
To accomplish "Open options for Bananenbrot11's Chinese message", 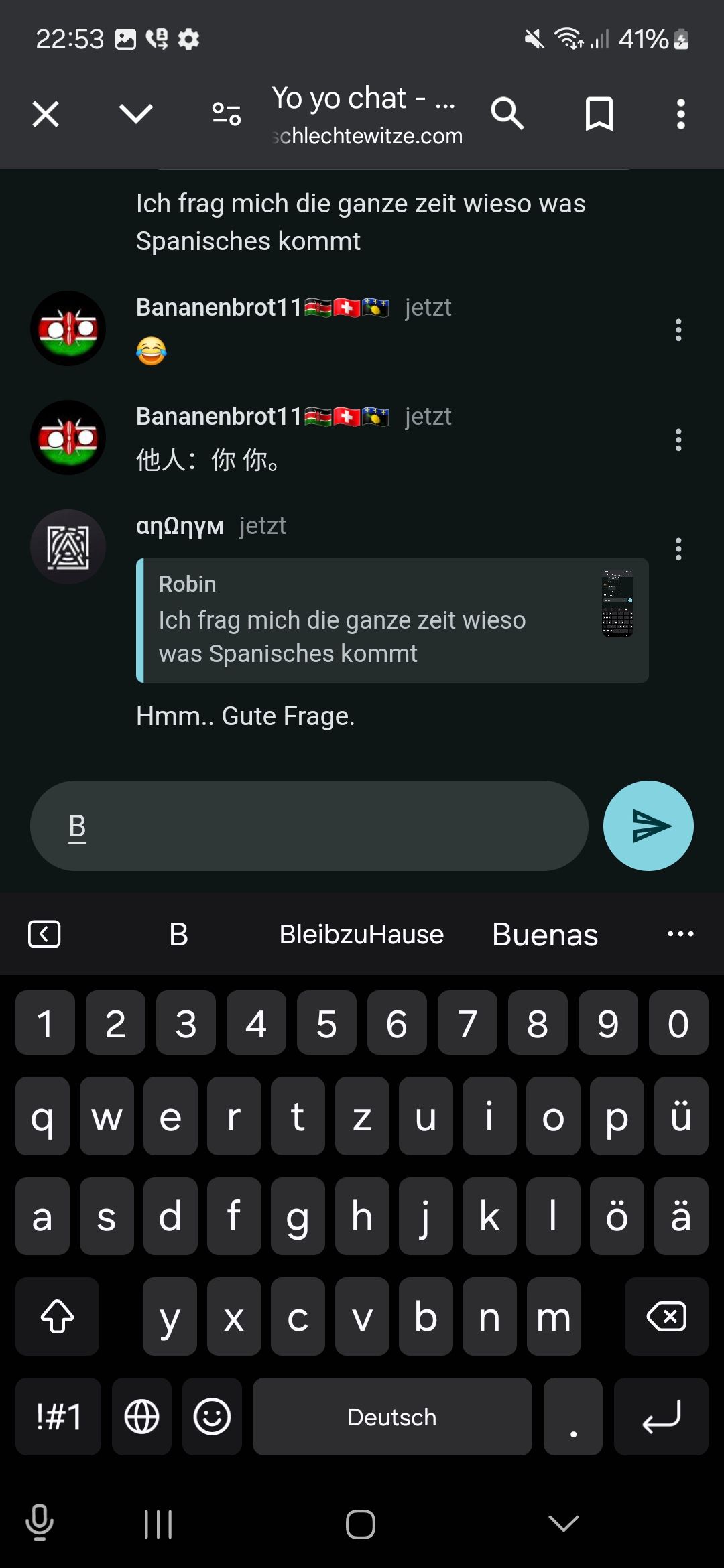I will [x=678, y=440].
